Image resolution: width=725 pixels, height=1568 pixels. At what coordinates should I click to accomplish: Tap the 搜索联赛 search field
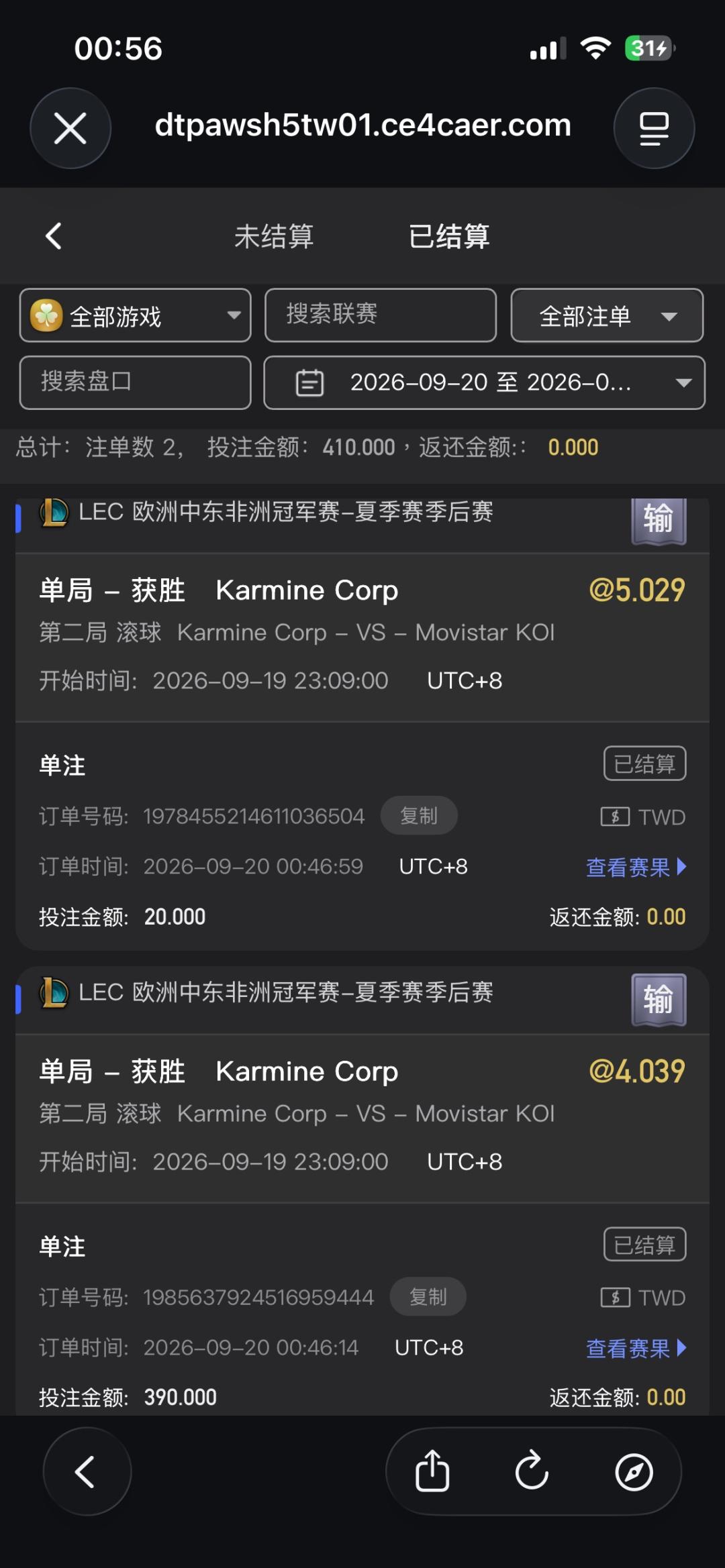click(x=381, y=315)
